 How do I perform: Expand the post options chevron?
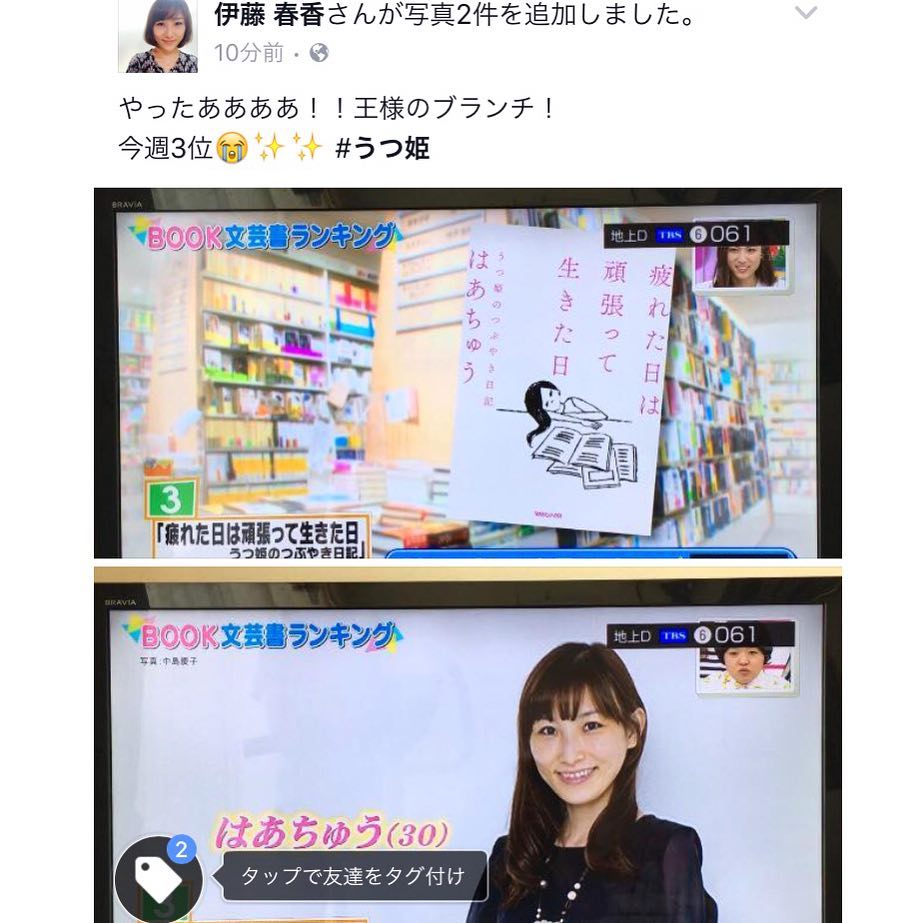coord(805,13)
